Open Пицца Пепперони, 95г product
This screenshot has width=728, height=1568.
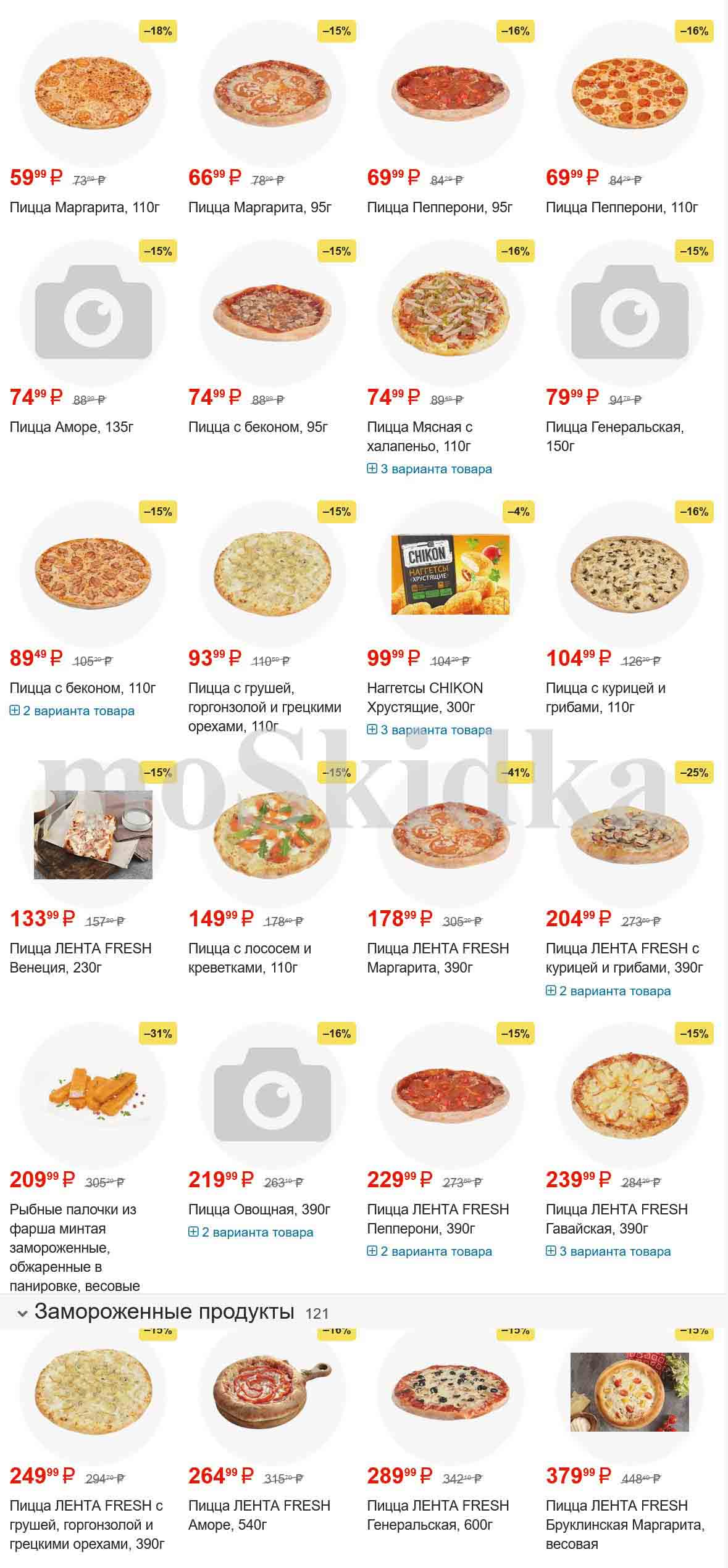pyautogui.click(x=440, y=207)
